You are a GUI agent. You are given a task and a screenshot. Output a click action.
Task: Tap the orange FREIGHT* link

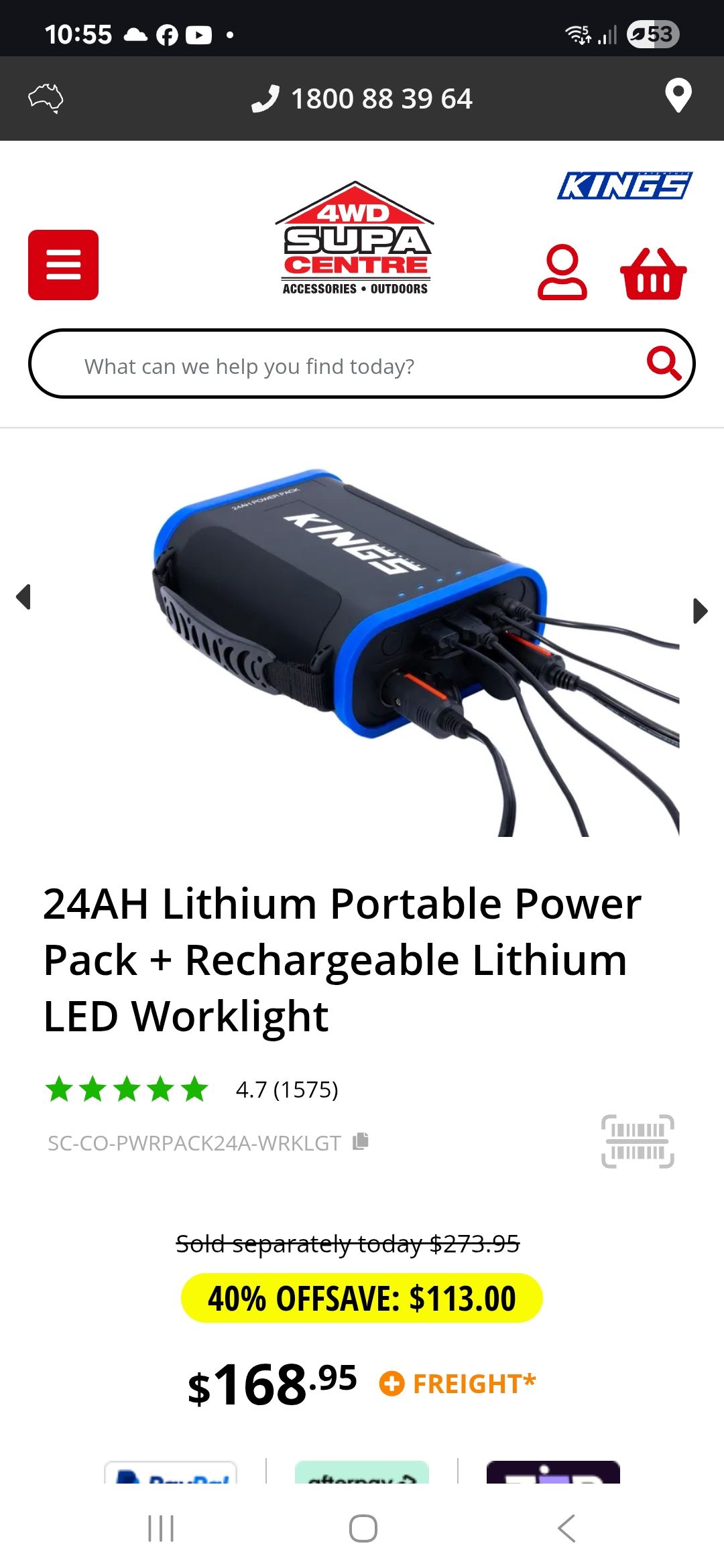(x=458, y=1384)
